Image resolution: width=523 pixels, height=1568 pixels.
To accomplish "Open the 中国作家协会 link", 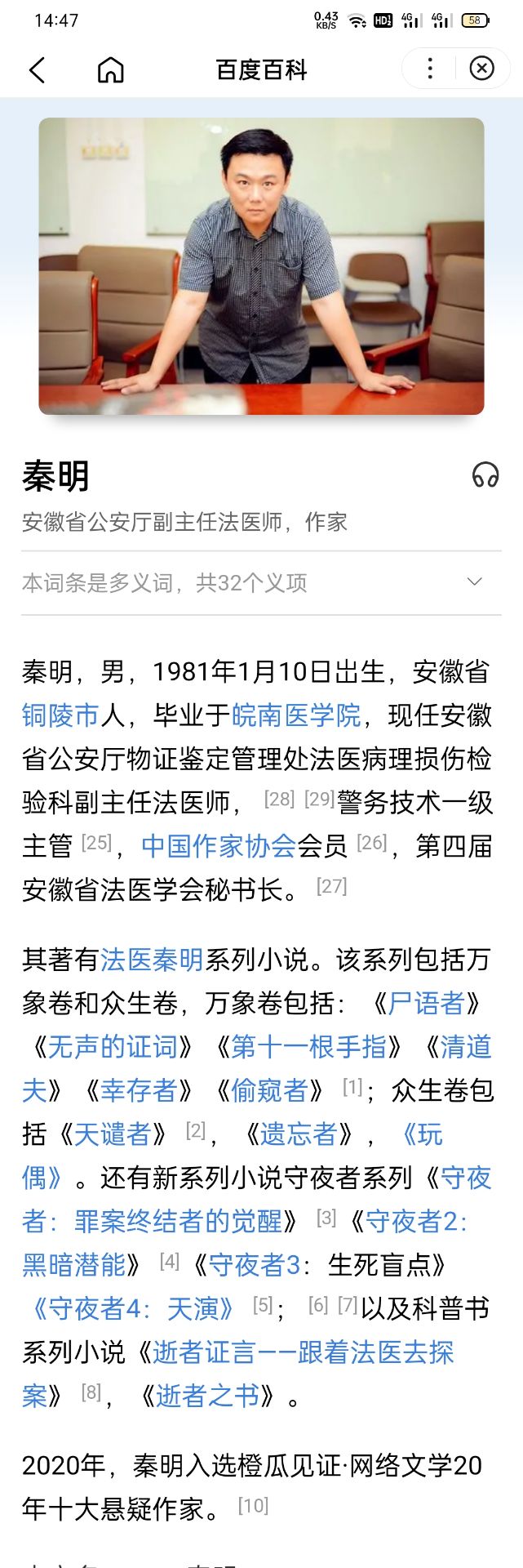I will click(x=218, y=846).
